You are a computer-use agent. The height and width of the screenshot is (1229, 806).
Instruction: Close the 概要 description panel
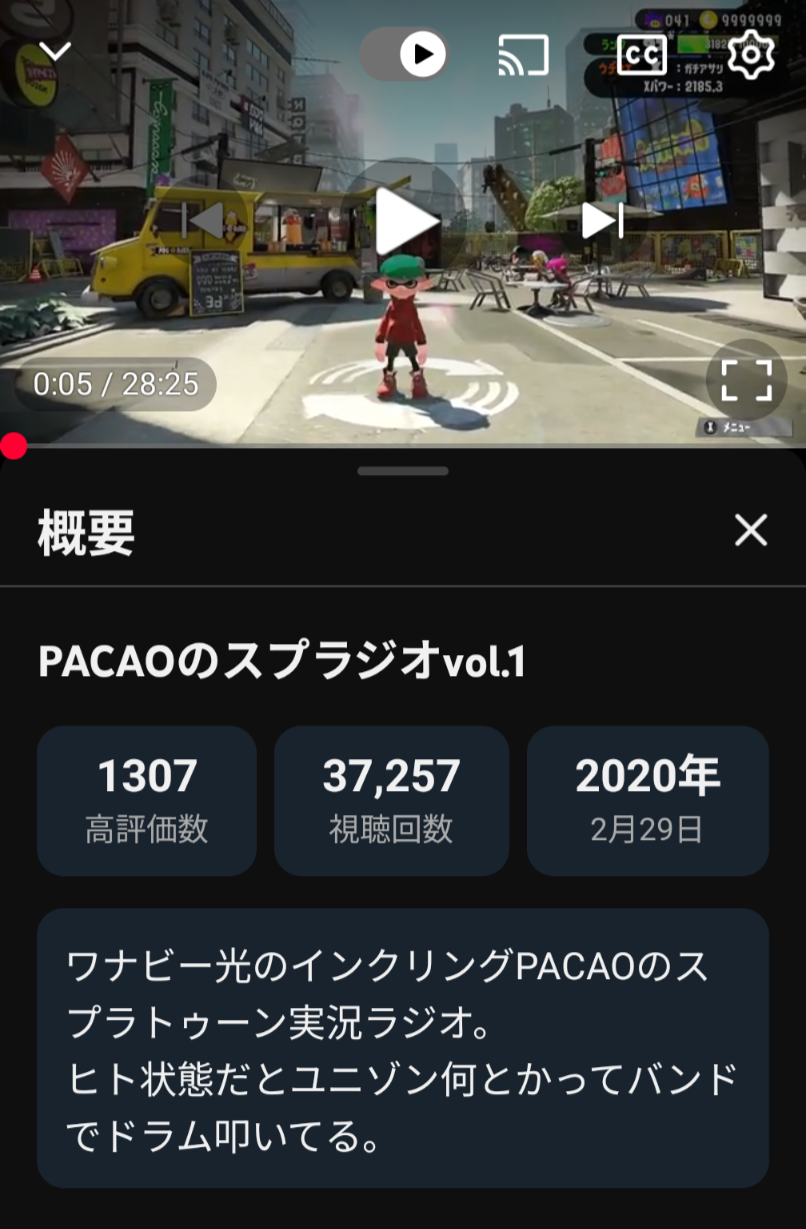pyautogui.click(x=750, y=530)
